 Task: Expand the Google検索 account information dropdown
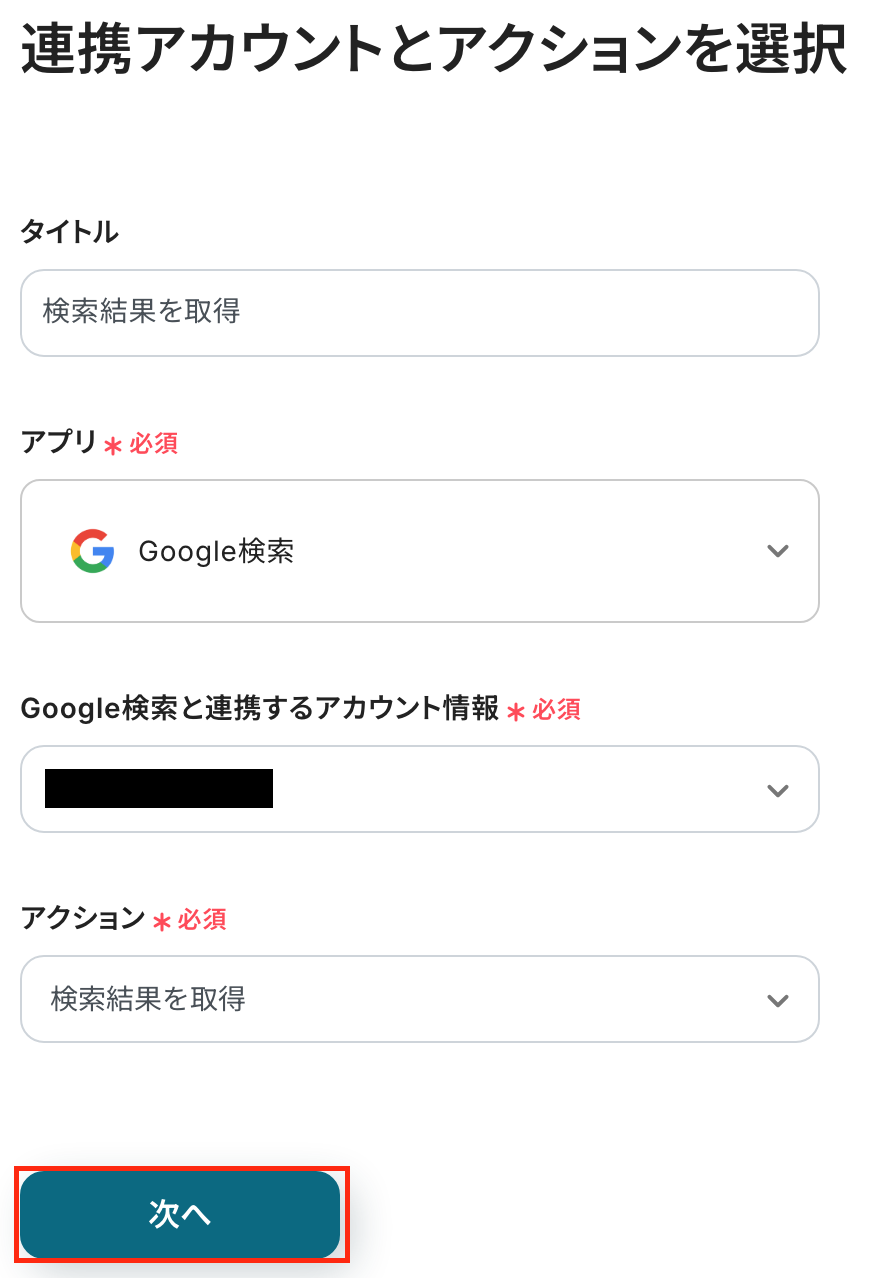(420, 789)
